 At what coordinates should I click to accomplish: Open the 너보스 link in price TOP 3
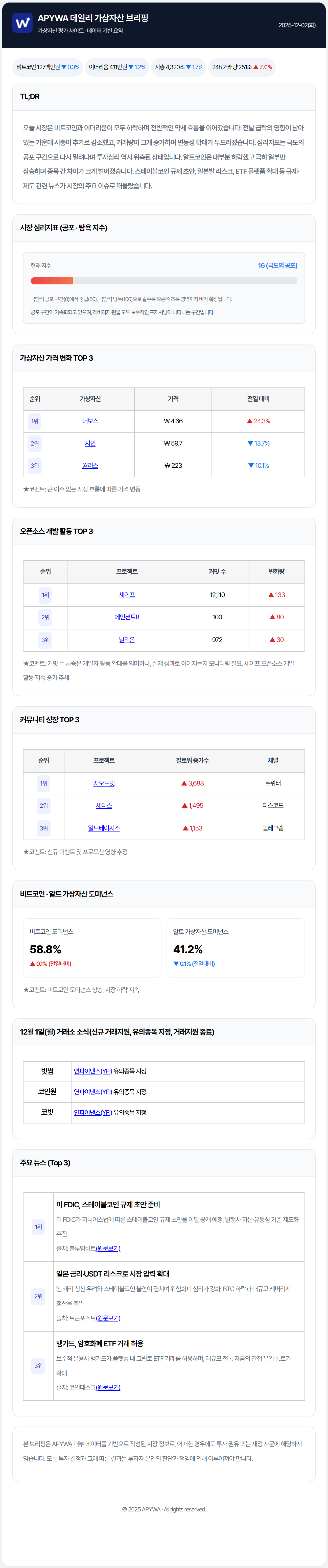[x=90, y=421]
